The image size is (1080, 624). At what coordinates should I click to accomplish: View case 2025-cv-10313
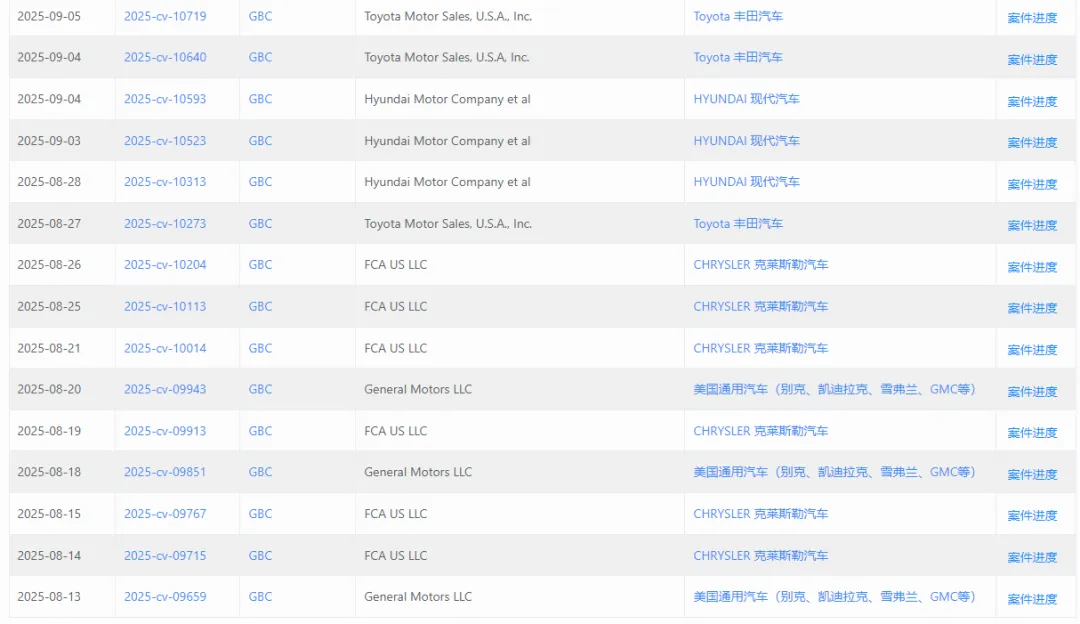pos(165,182)
